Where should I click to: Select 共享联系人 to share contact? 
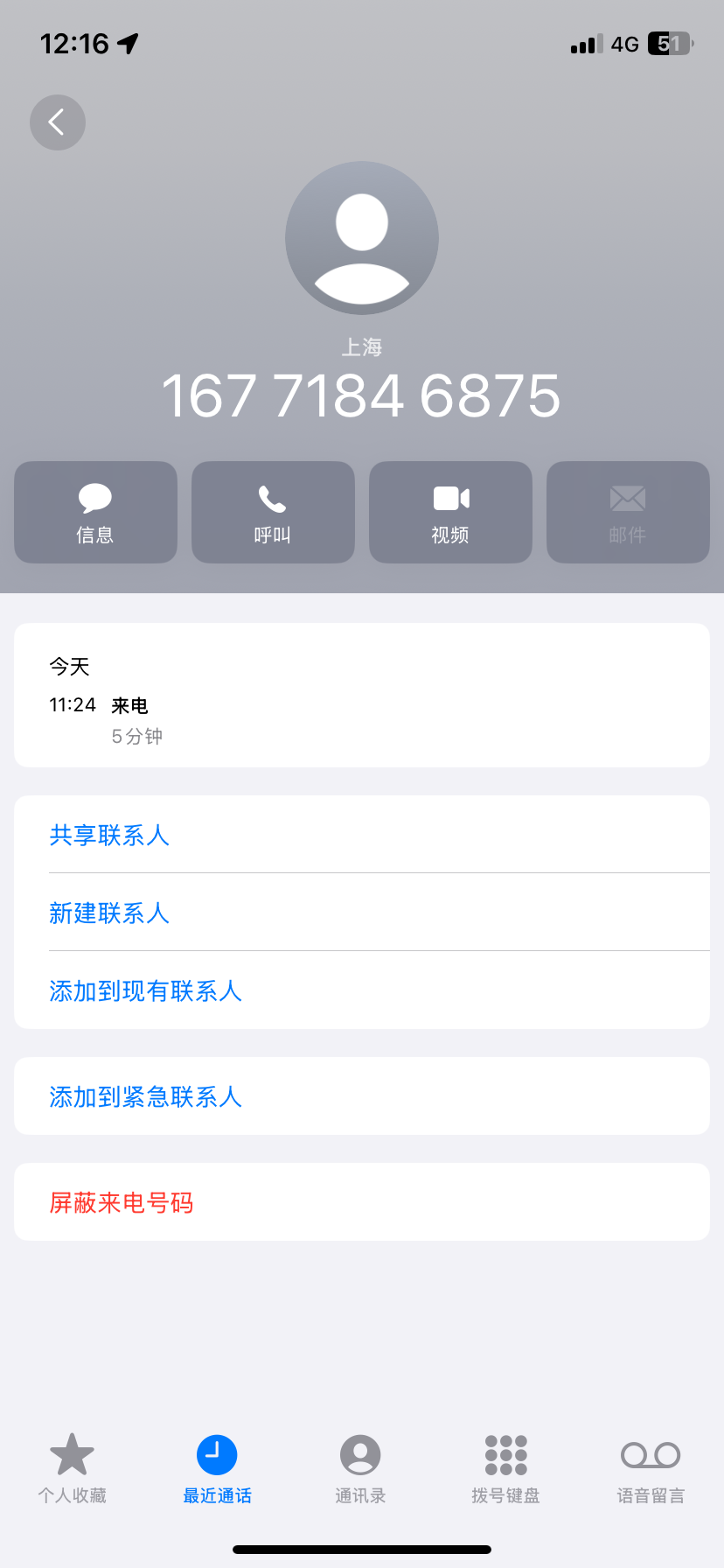(109, 835)
